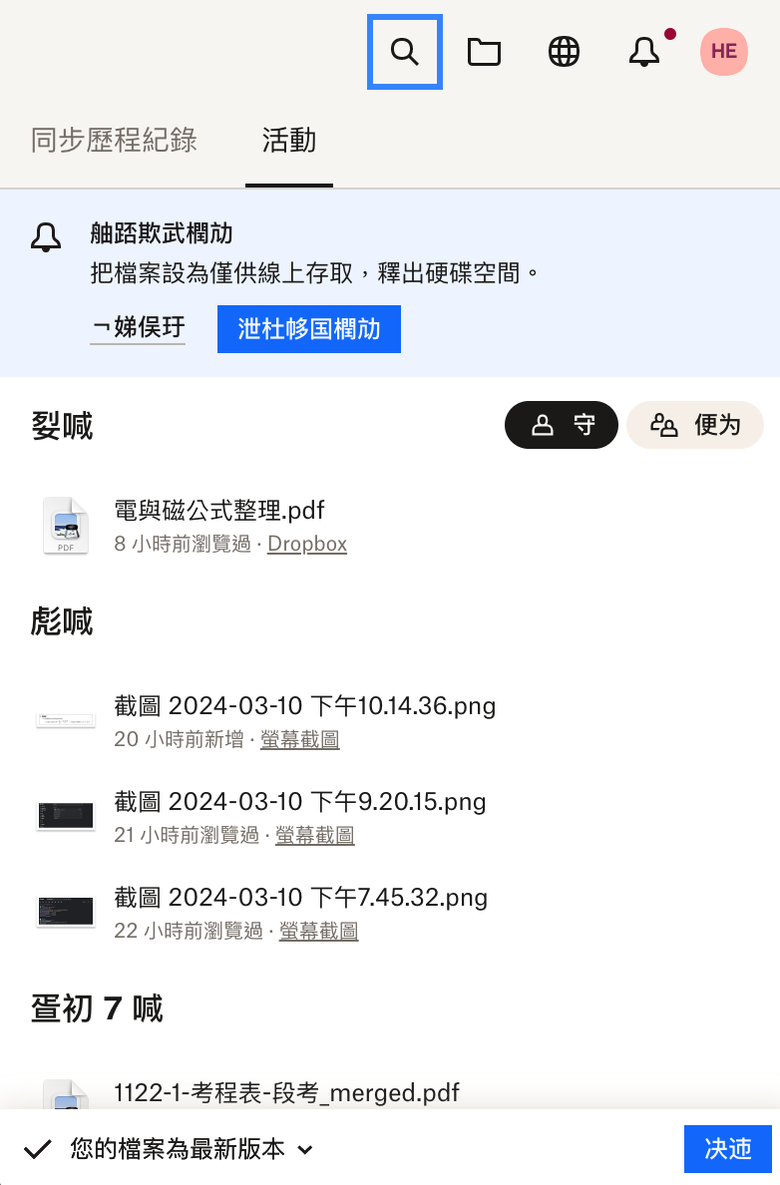
Task: Tap the blue button in the bottom bar
Action: pos(728,1149)
